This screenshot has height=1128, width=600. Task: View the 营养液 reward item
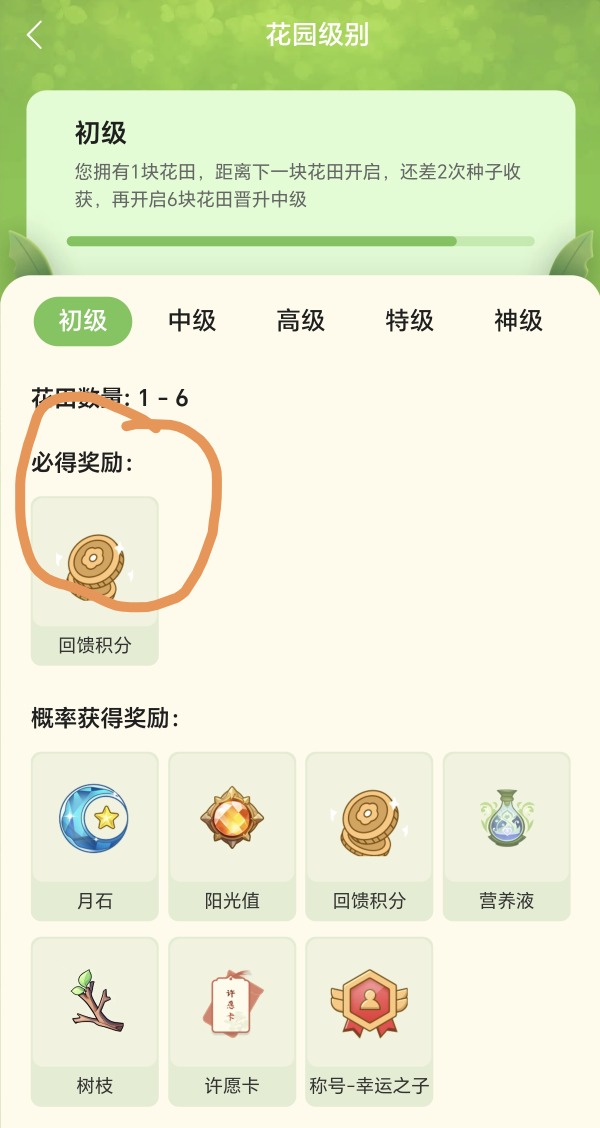pos(507,835)
